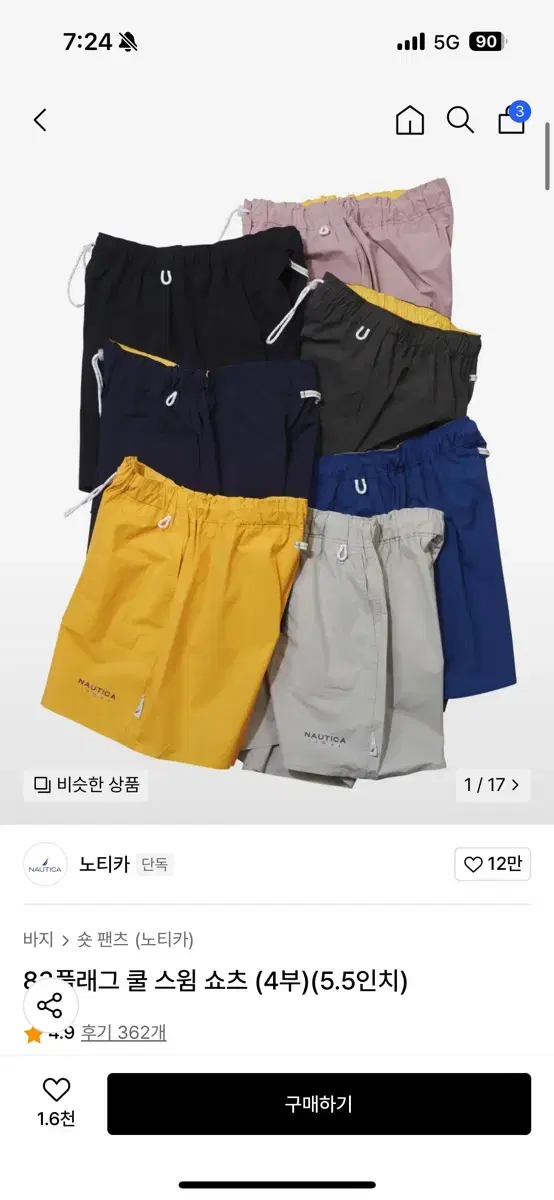Tap the 비슷한 상품 button
Viewport: 554px width, 1200px height.
click(x=86, y=784)
